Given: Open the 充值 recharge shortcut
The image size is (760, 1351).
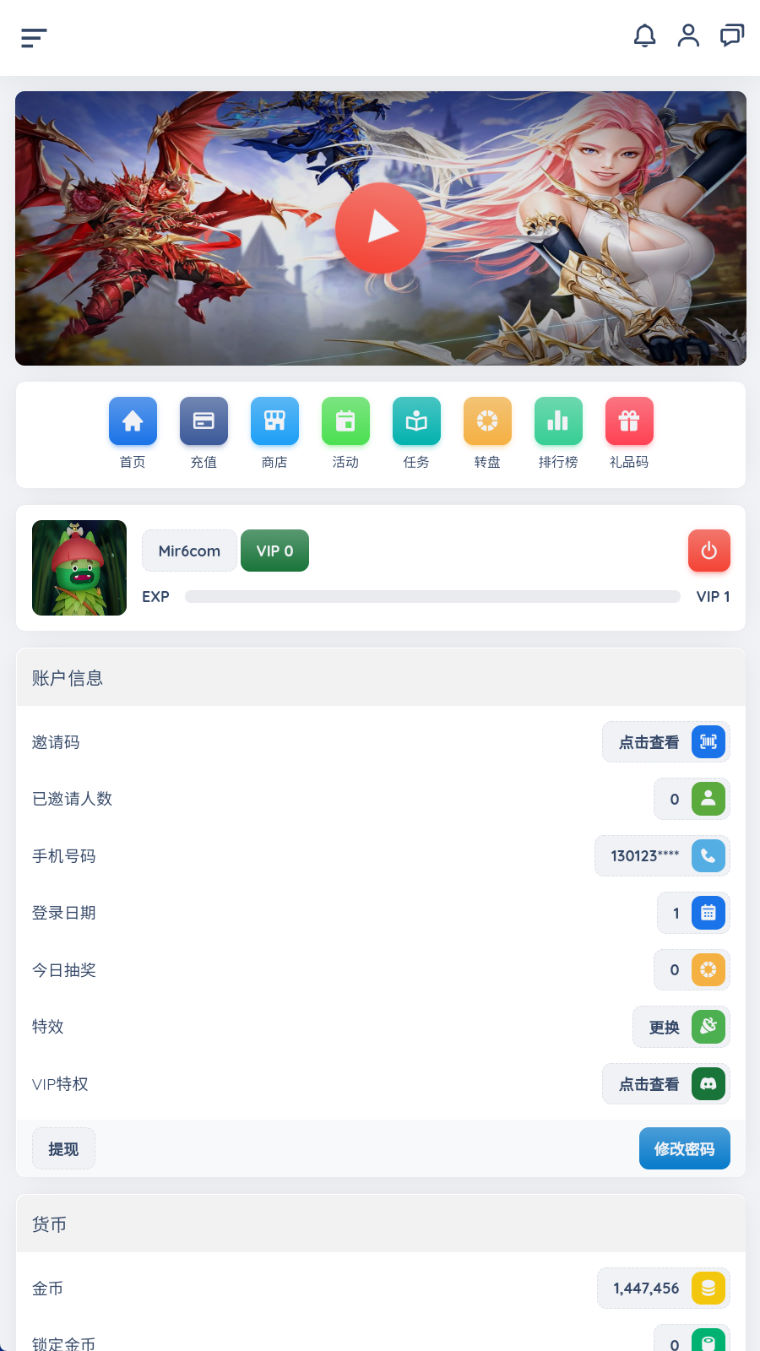Looking at the screenshot, I should coord(204,422).
